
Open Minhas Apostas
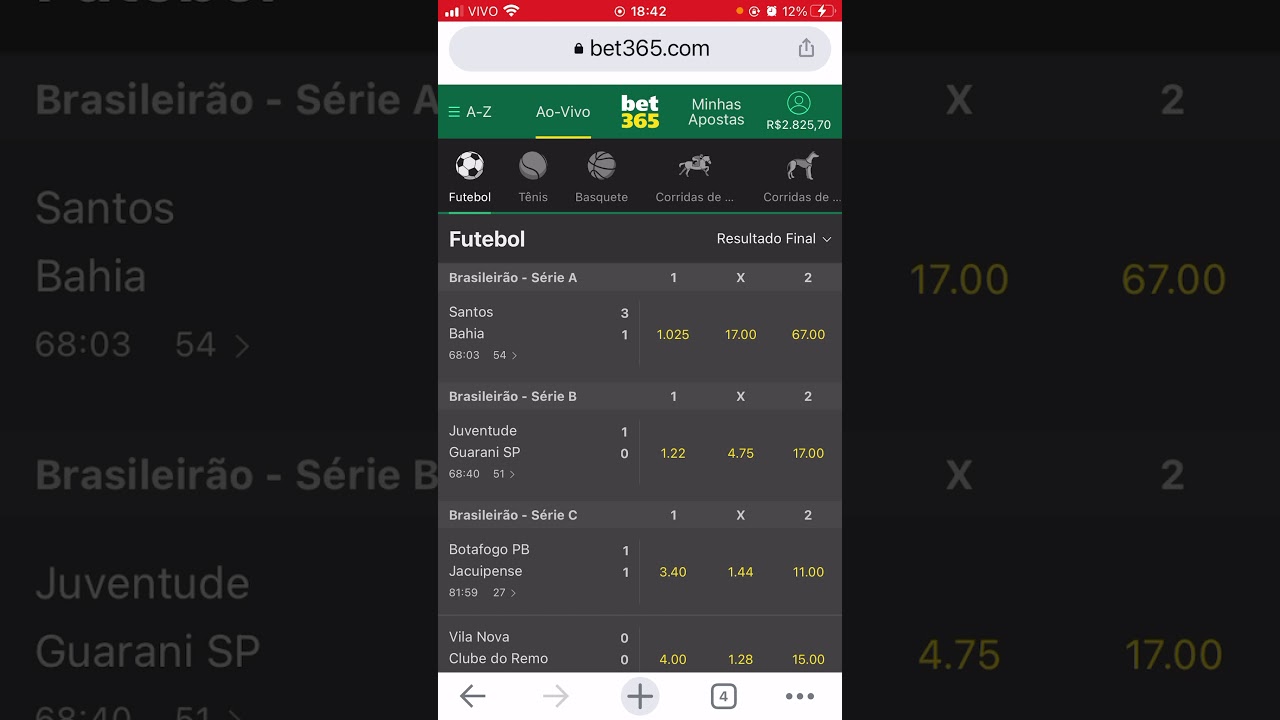coord(716,112)
